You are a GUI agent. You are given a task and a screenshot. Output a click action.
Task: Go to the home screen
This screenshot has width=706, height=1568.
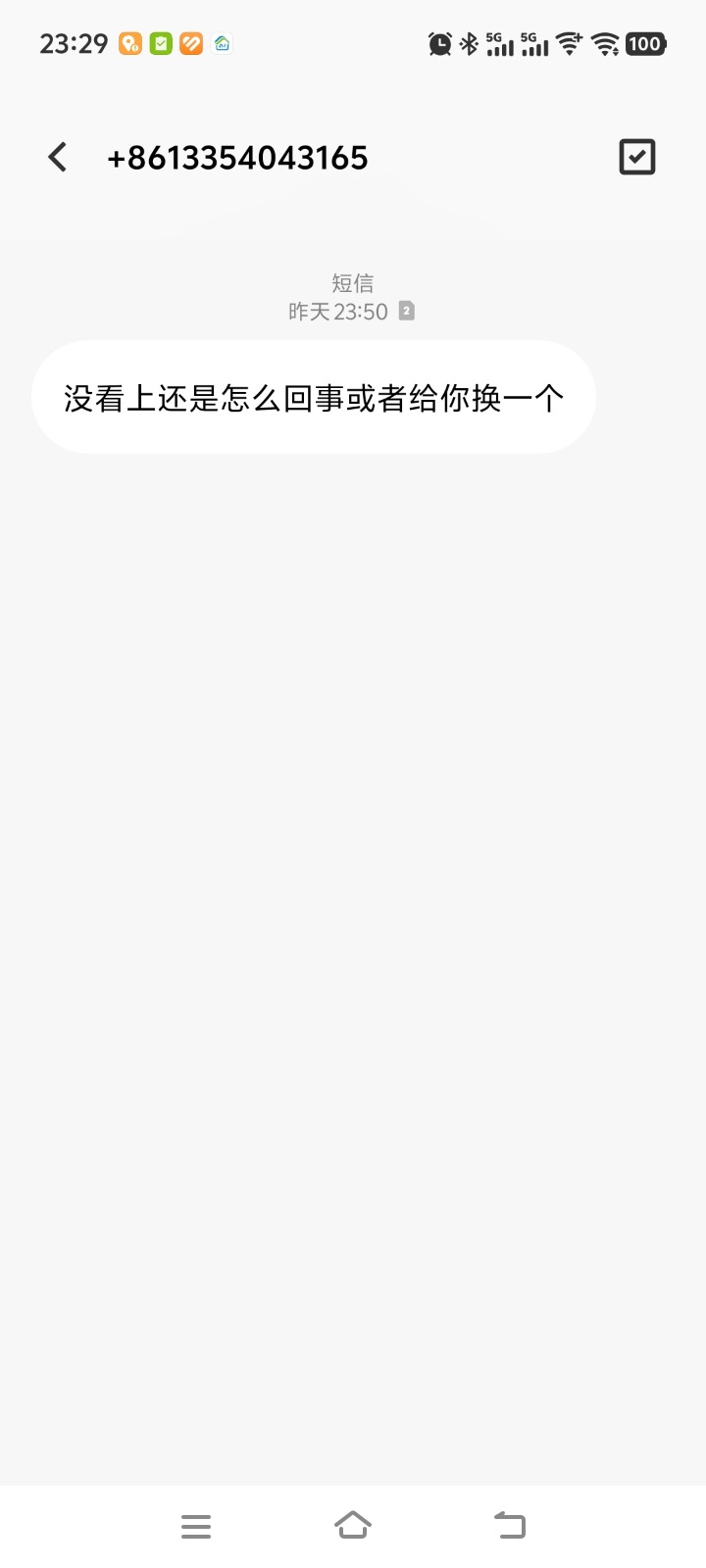pos(353,1526)
